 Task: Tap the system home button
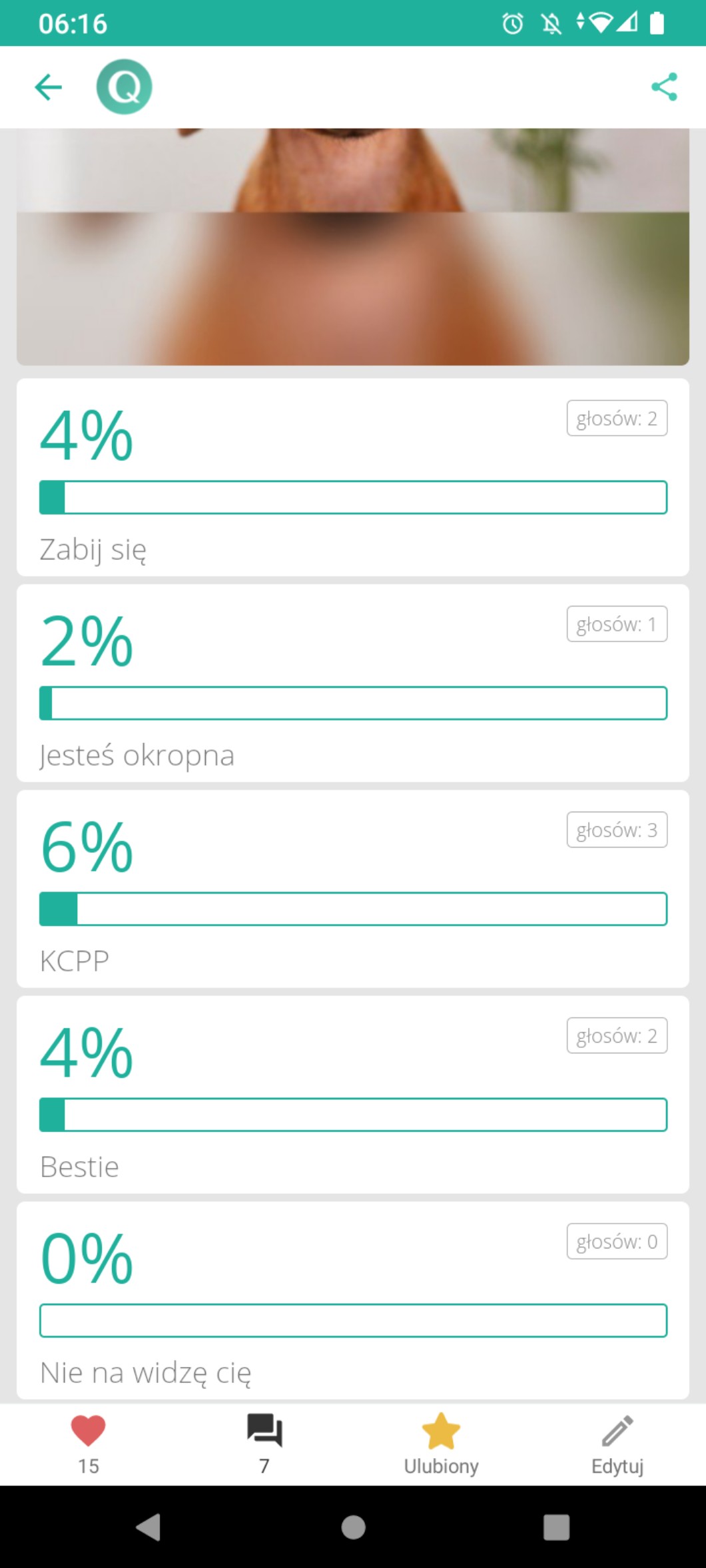click(353, 1527)
